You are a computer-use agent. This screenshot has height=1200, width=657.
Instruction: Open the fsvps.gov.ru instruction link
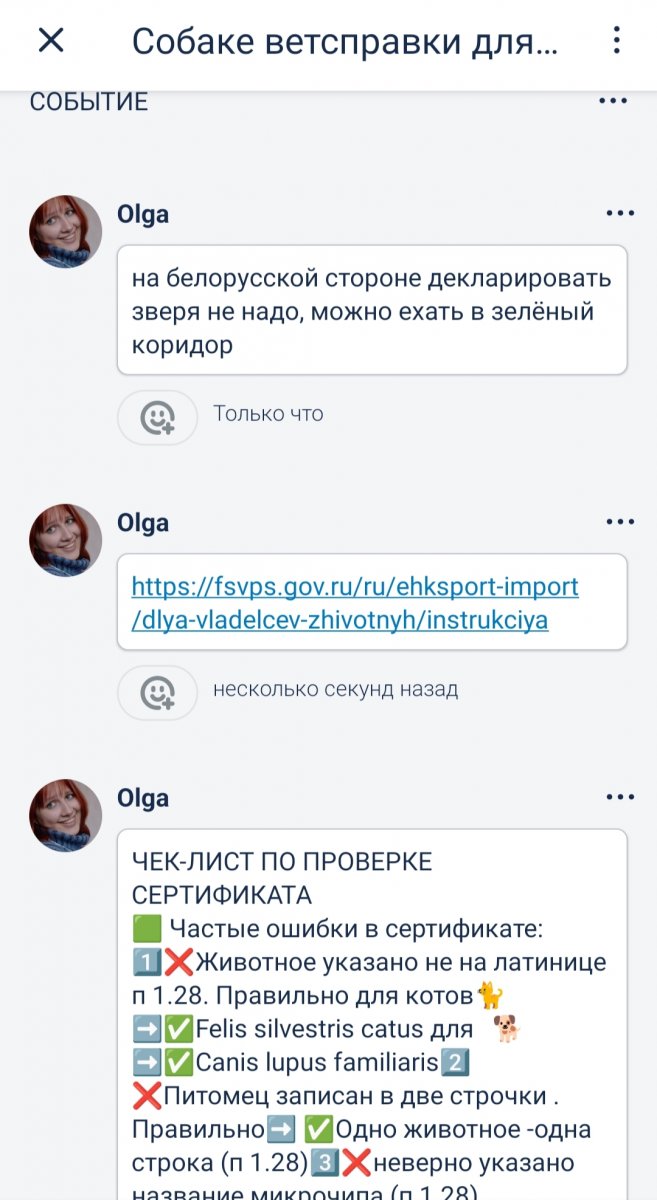tap(354, 603)
